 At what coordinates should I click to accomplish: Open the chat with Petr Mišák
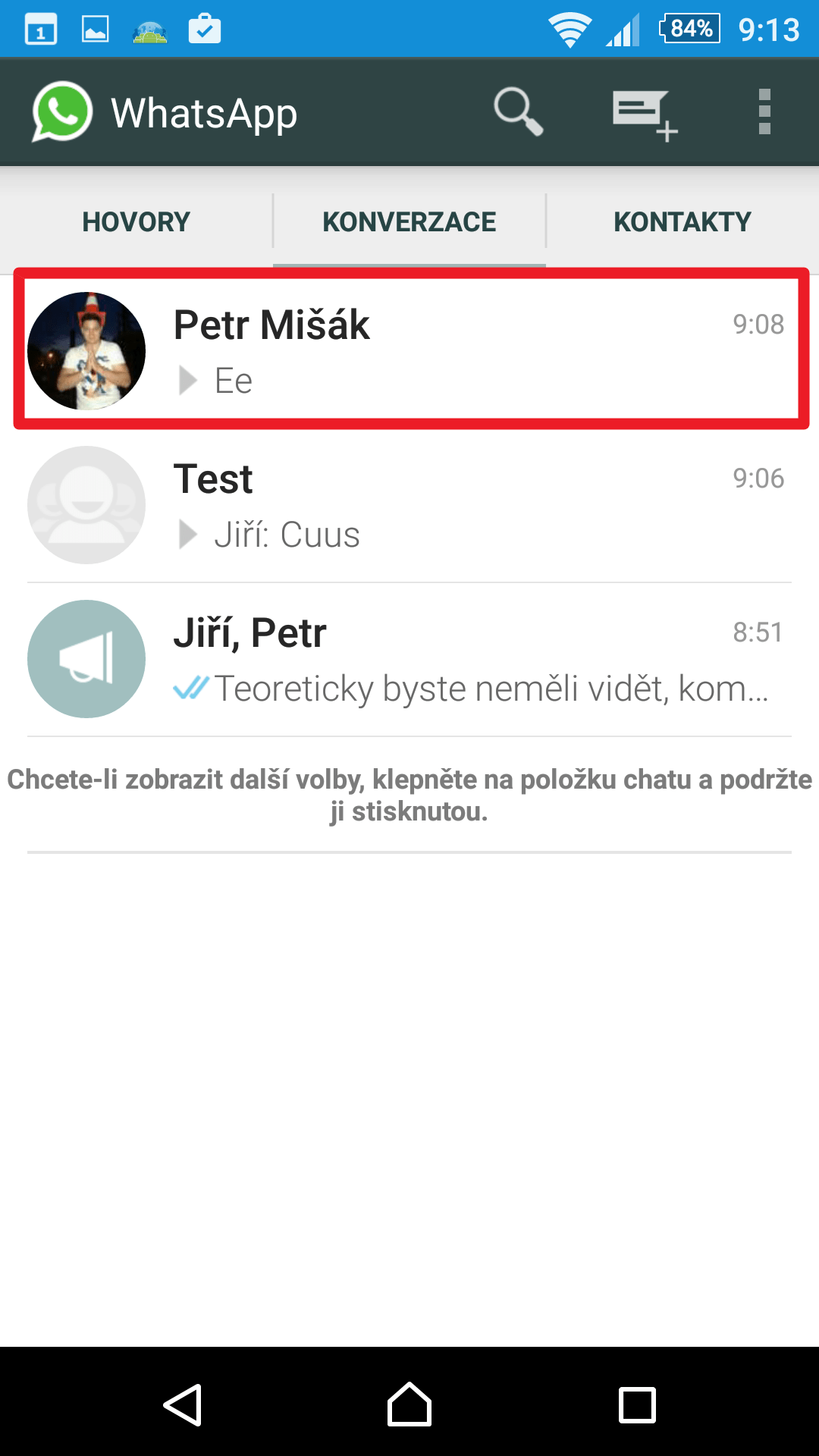tap(409, 350)
